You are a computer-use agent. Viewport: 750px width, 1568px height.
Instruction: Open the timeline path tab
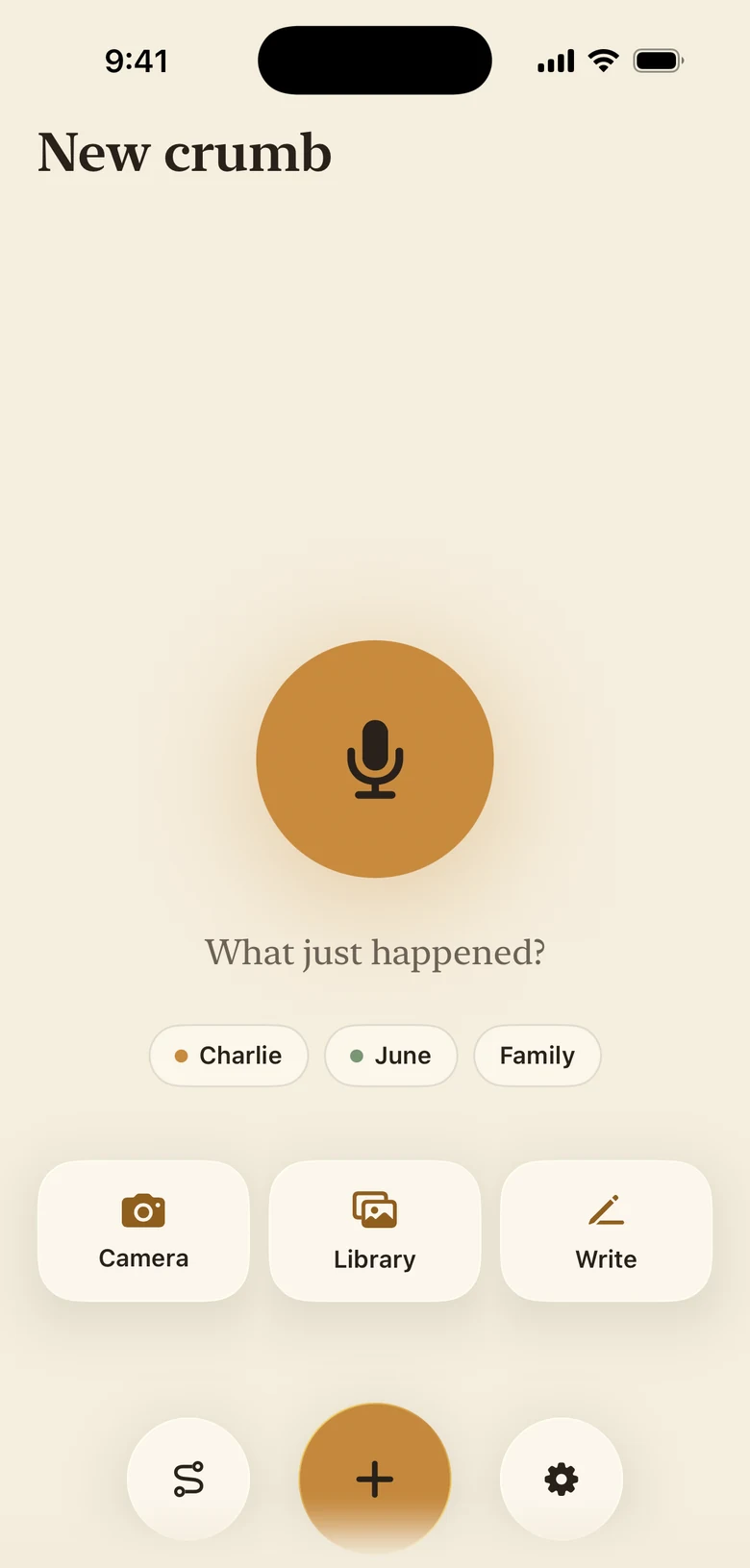[x=188, y=1479]
